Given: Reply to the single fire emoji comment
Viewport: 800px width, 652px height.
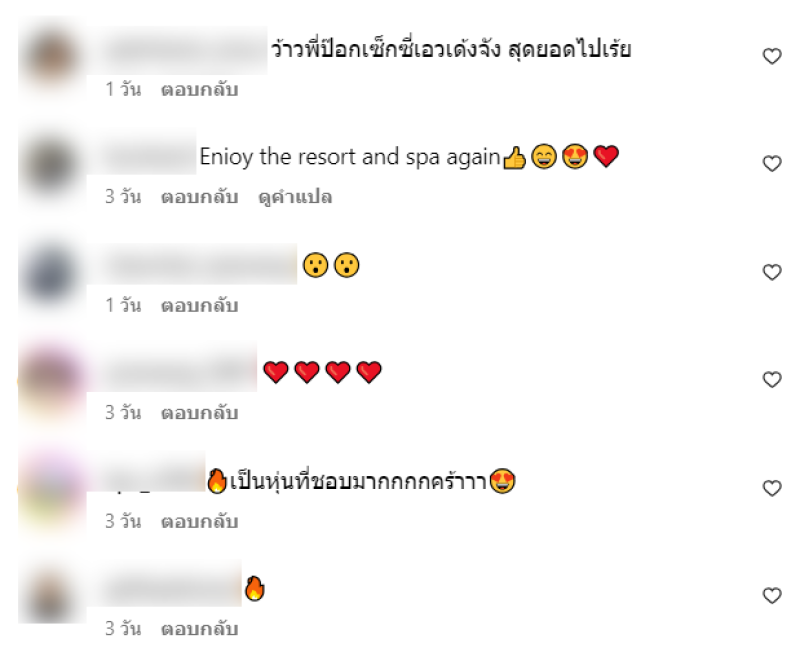Looking at the screenshot, I should coord(199,629).
